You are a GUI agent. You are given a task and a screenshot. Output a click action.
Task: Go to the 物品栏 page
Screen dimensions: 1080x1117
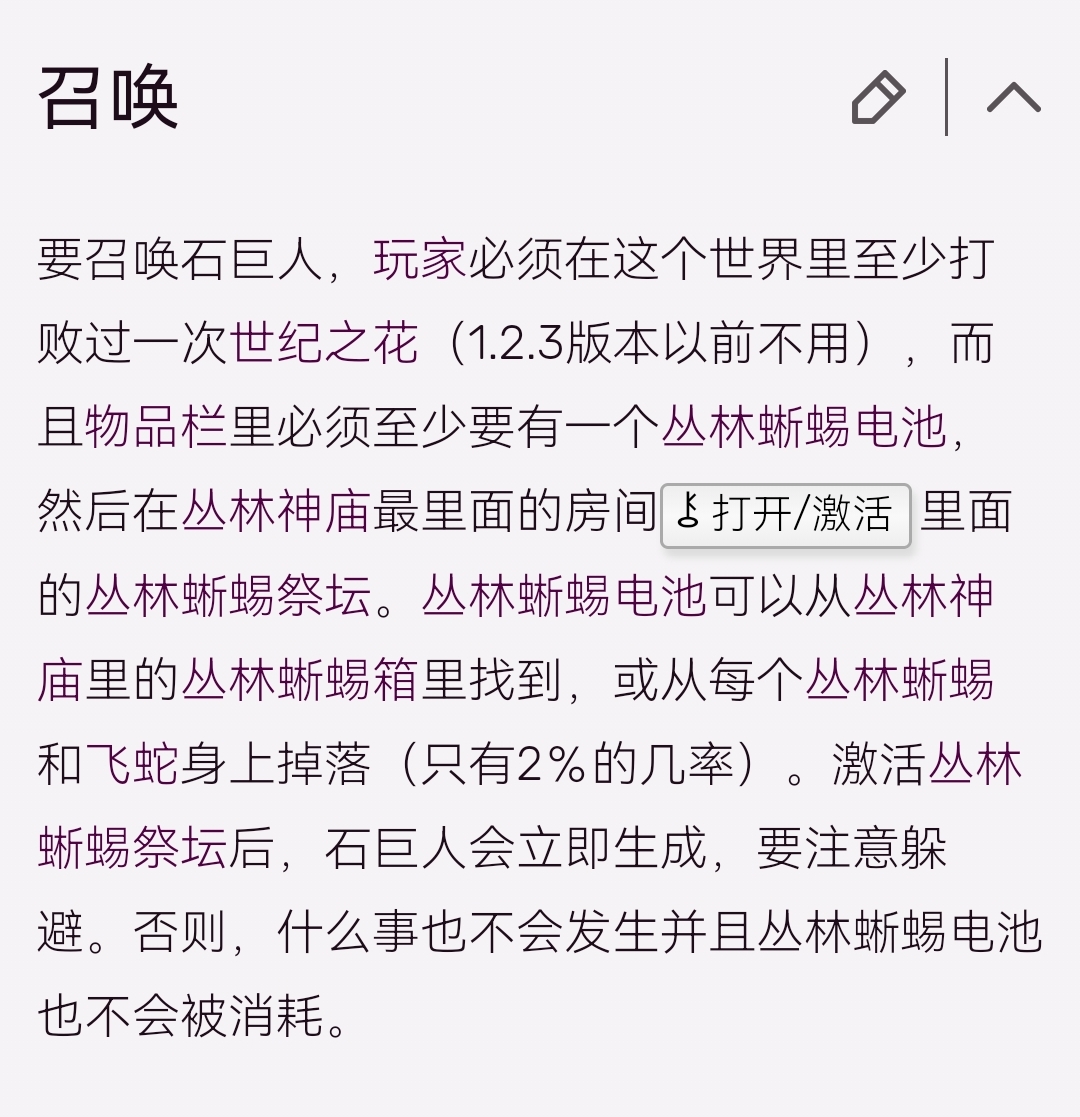click(x=157, y=428)
